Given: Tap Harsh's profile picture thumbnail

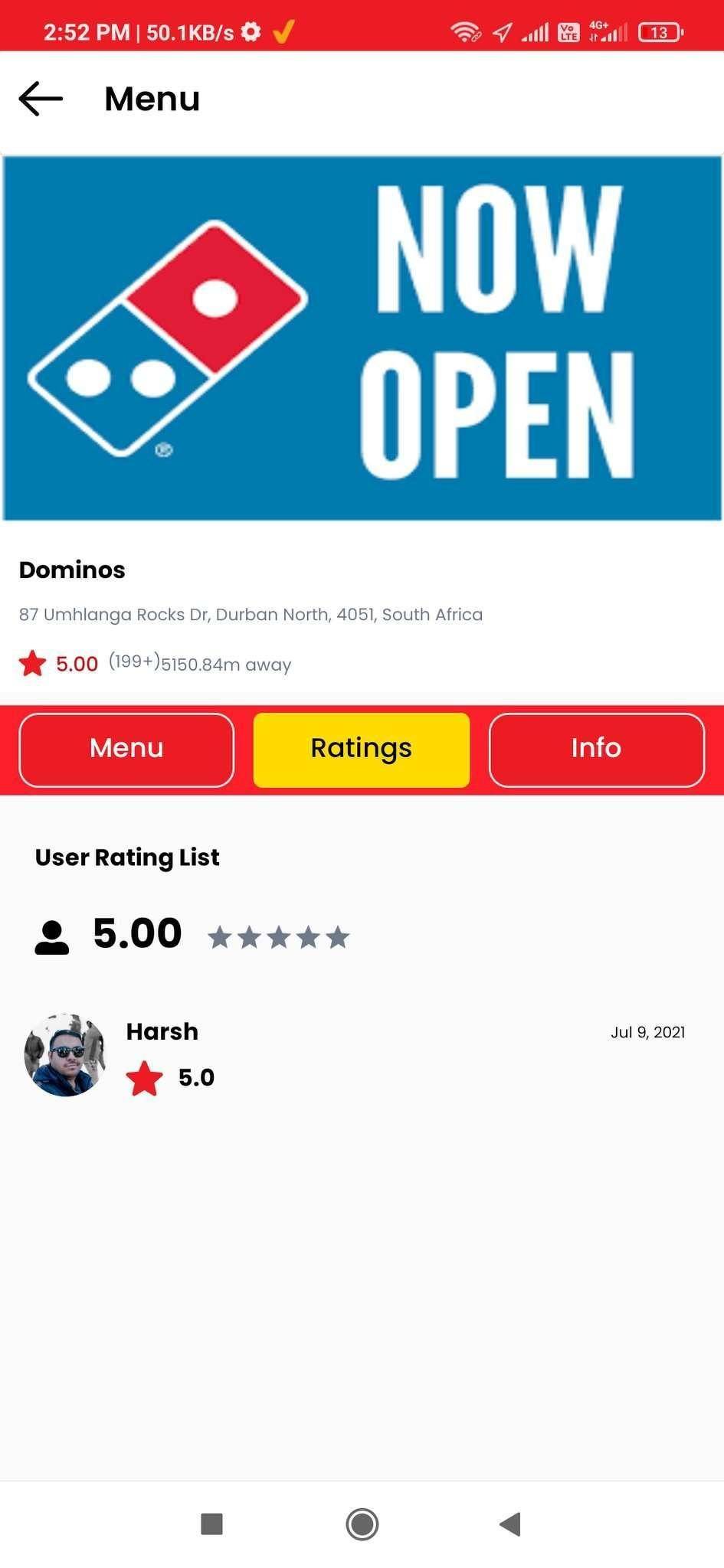Looking at the screenshot, I should coord(66,1056).
